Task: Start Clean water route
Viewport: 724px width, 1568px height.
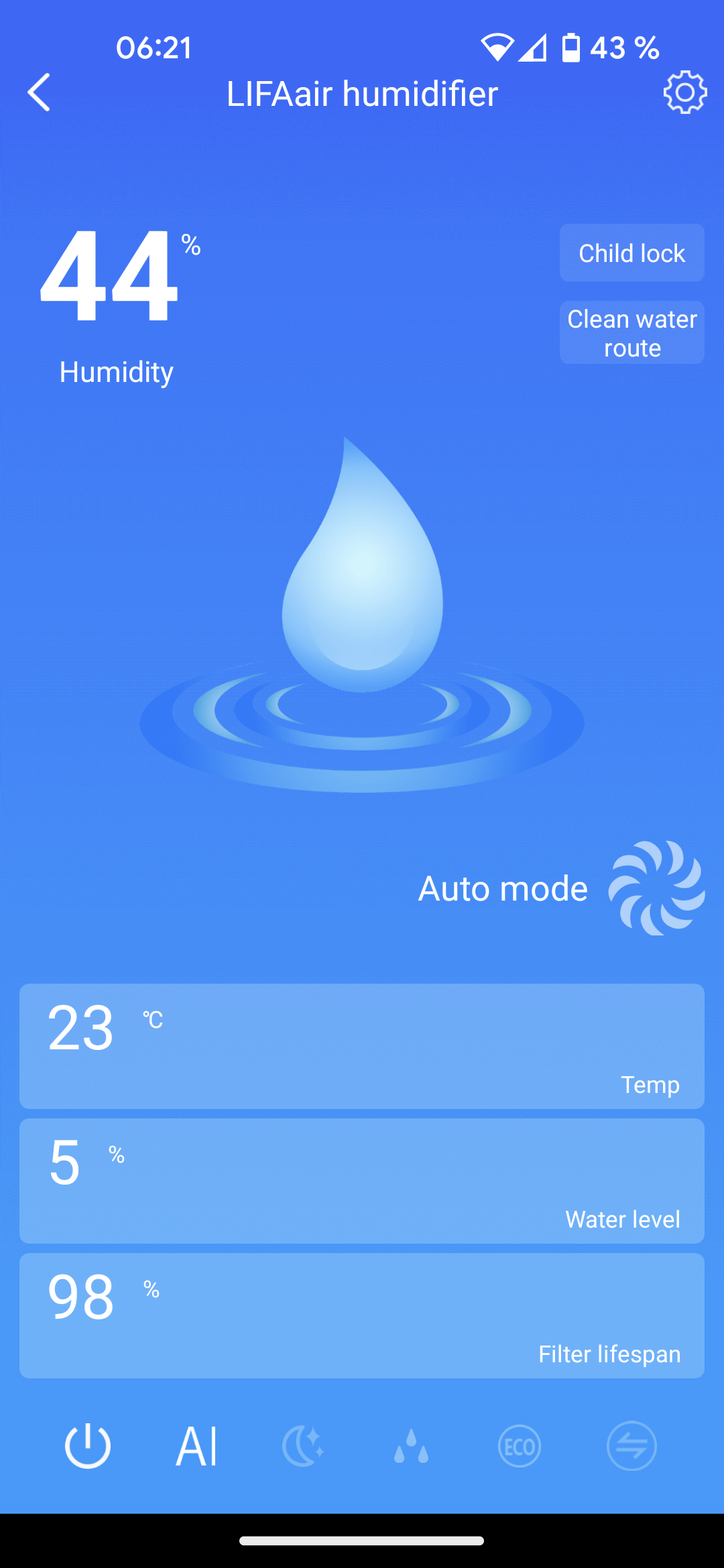Action: (631, 333)
